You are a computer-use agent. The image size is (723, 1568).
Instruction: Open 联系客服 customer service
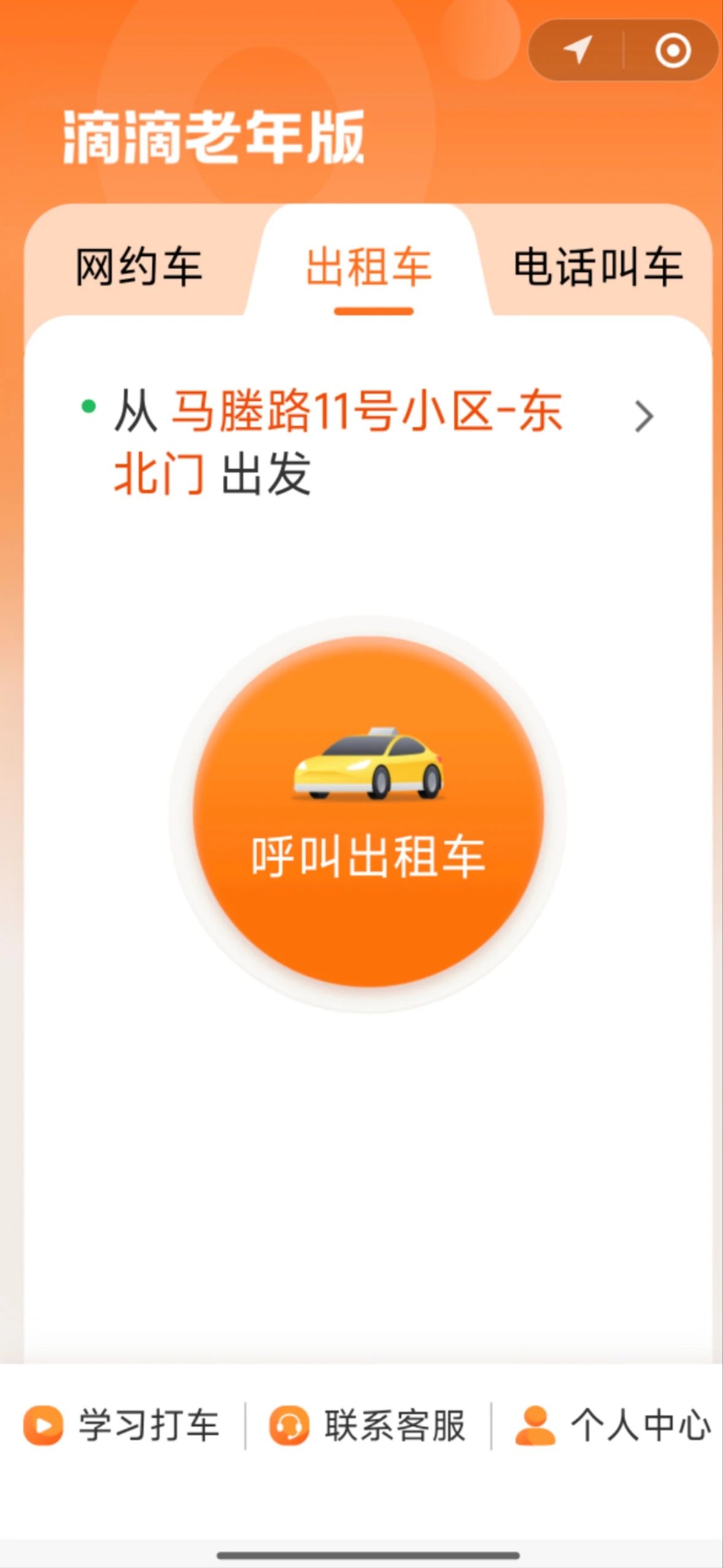pyautogui.click(x=368, y=1426)
